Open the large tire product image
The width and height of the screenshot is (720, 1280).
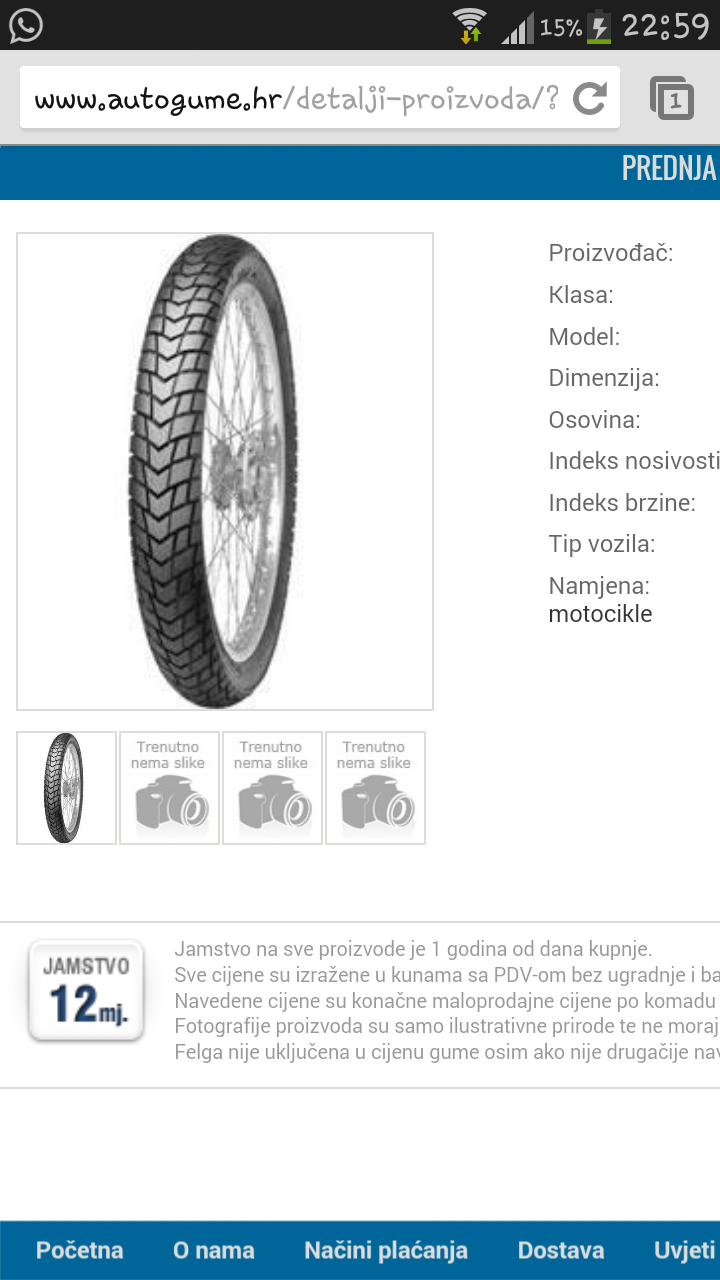(225, 471)
